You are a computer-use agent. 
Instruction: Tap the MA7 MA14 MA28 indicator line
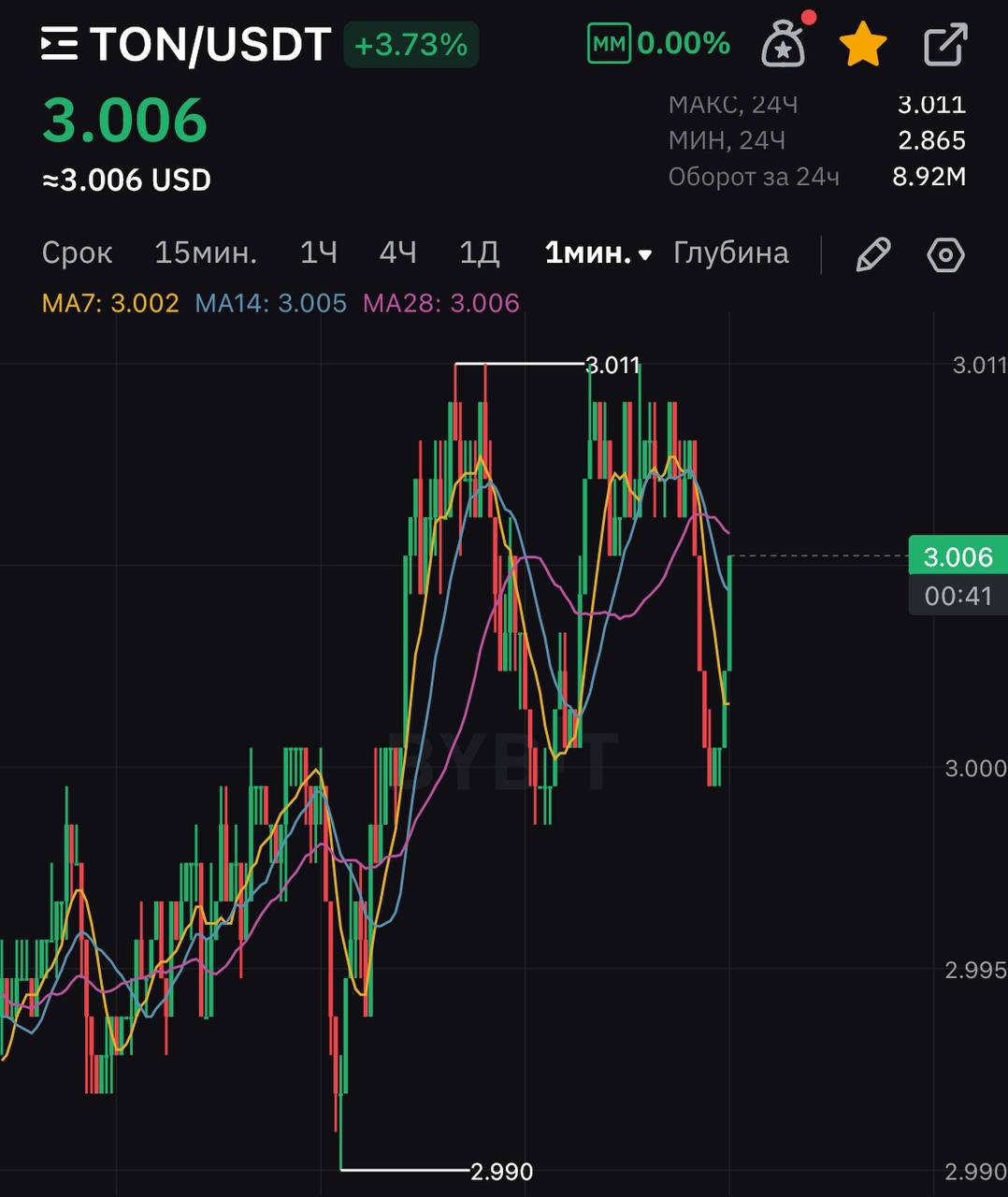(x=281, y=303)
